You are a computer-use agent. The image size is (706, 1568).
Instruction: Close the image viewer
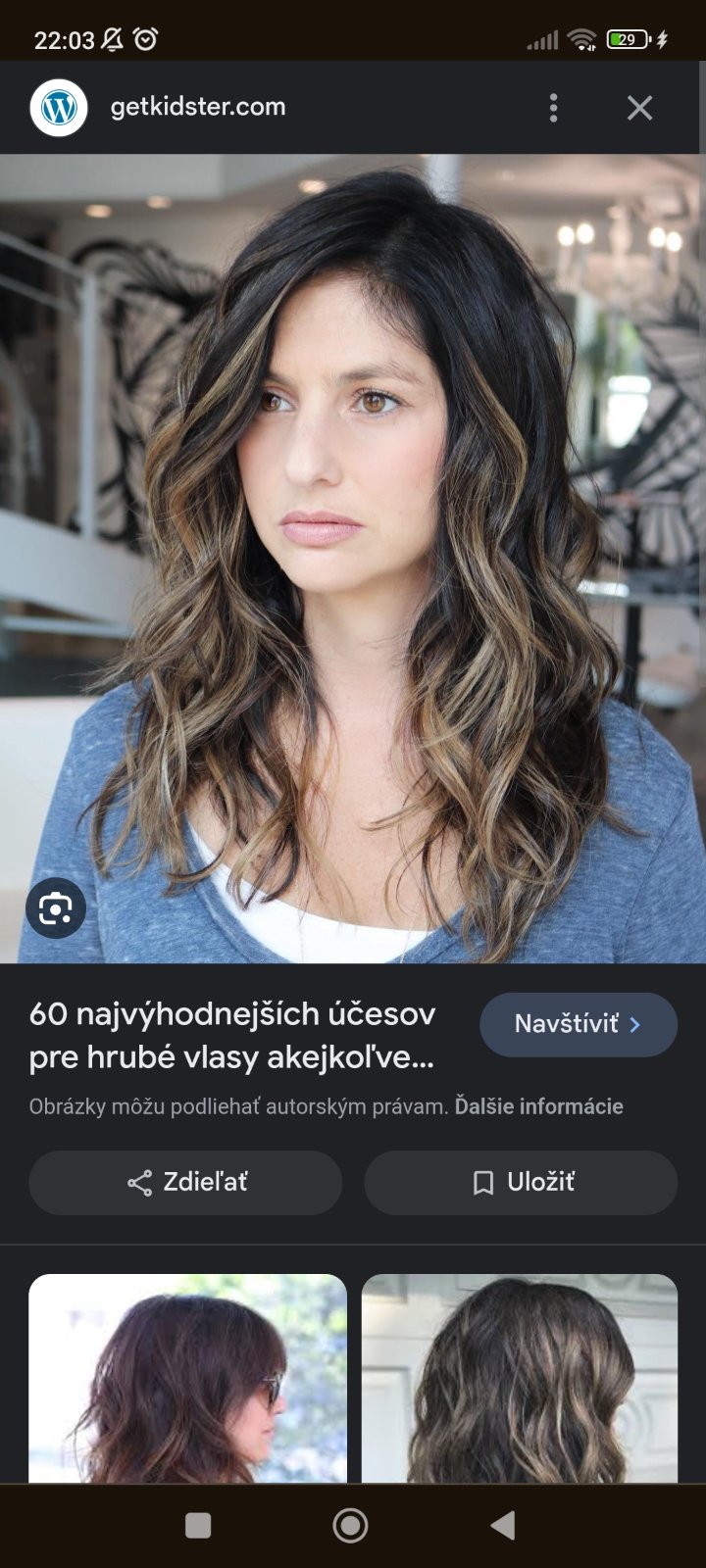(639, 108)
